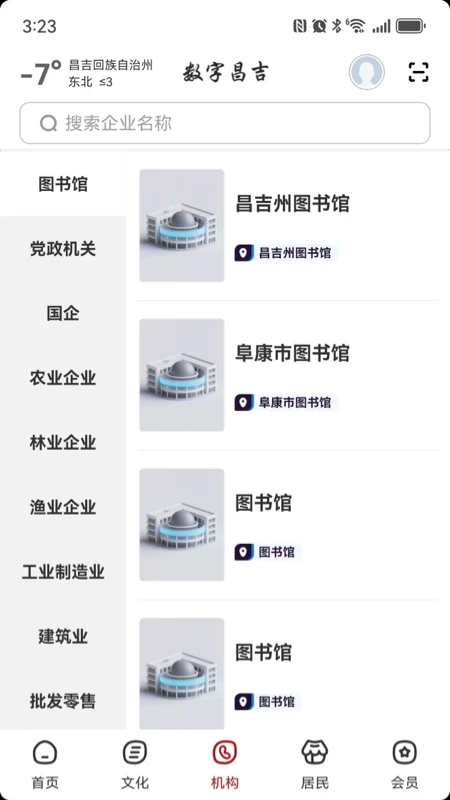Select the 工业制造业 category
This screenshot has width=450, height=800.
63,572
